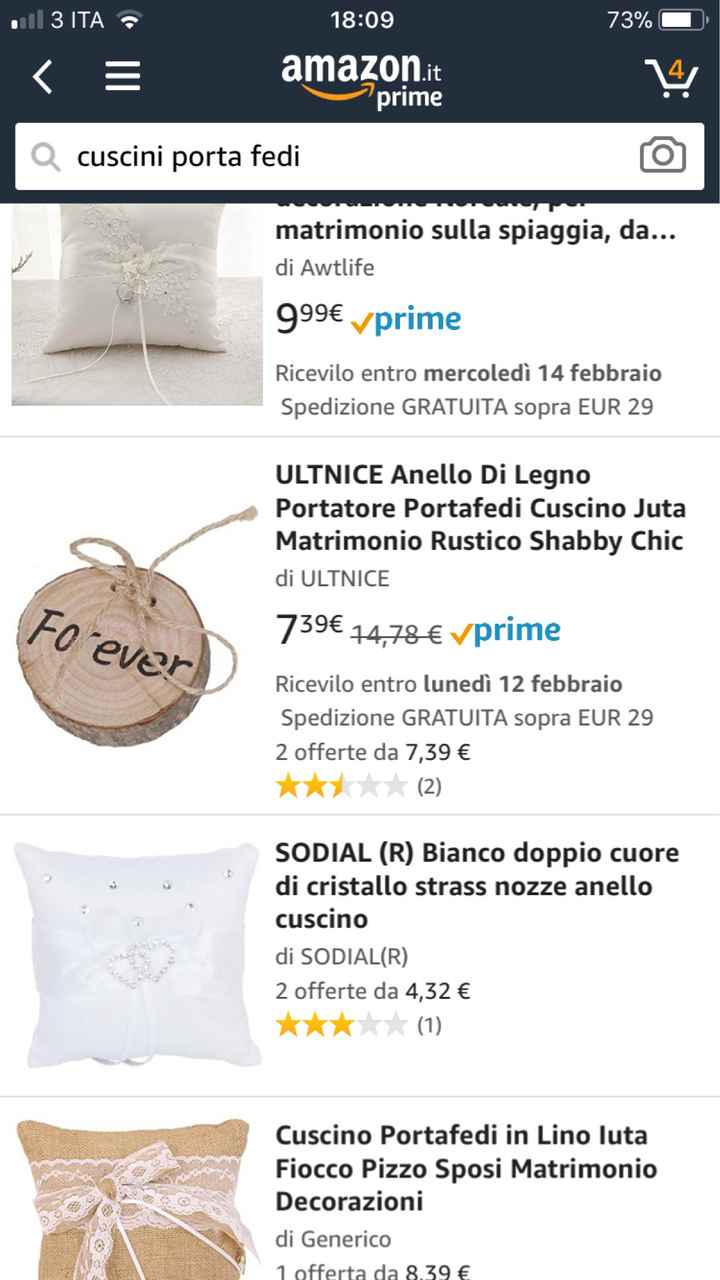Tap the 2 offerte da 7,39 € link

point(374,751)
